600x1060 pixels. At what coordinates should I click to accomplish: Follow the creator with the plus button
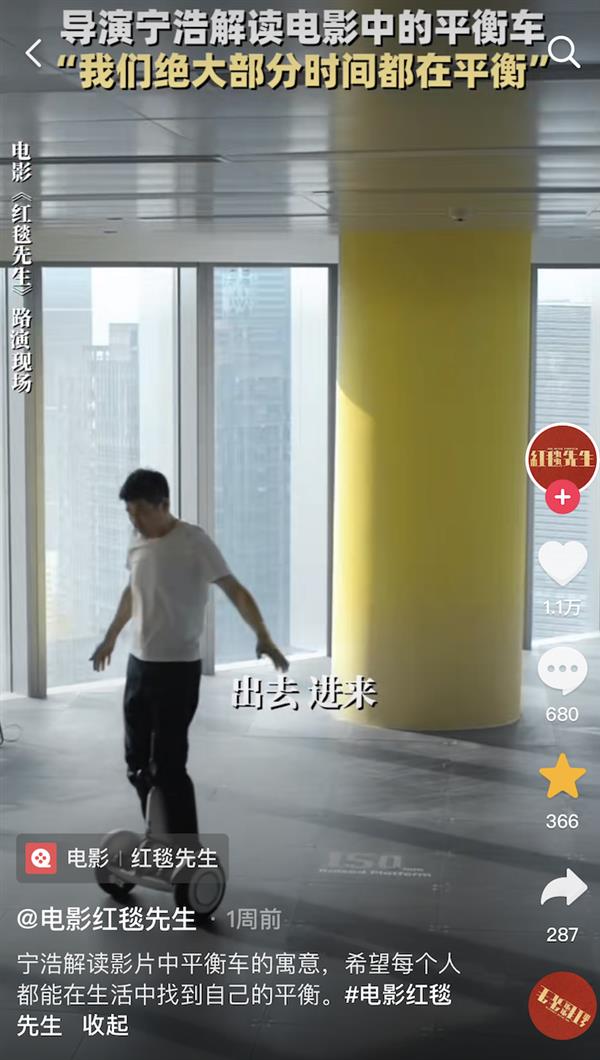click(562, 497)
